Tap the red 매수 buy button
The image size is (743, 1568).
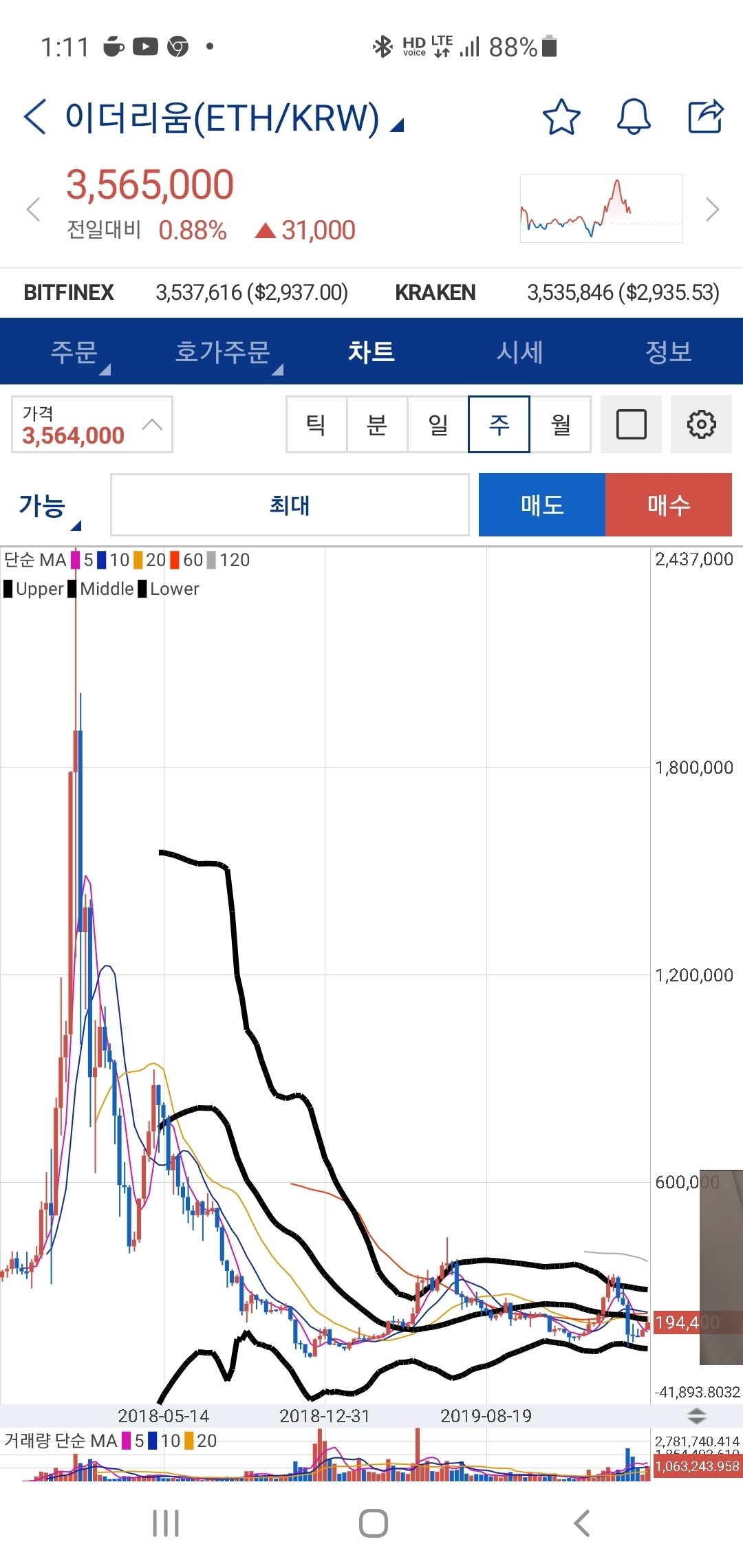[x=669, y=505]
